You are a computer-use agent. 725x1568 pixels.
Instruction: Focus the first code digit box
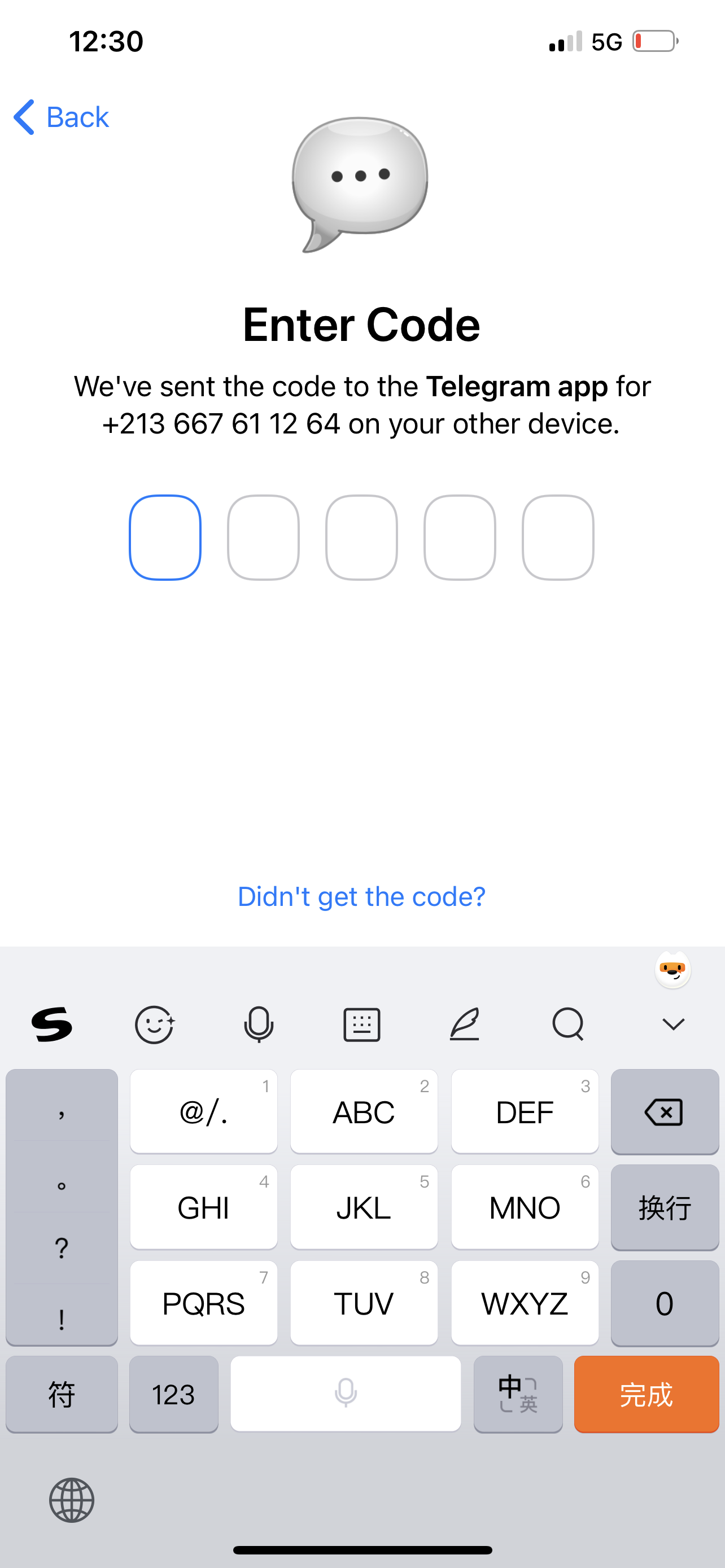pos(165,537)
